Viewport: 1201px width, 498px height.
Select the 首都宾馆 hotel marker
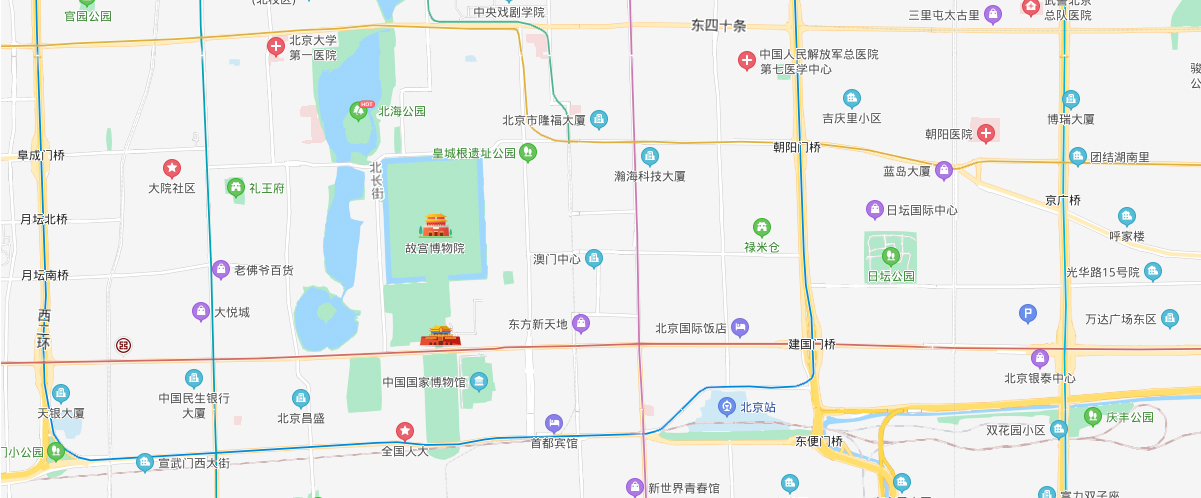point(554,423)
